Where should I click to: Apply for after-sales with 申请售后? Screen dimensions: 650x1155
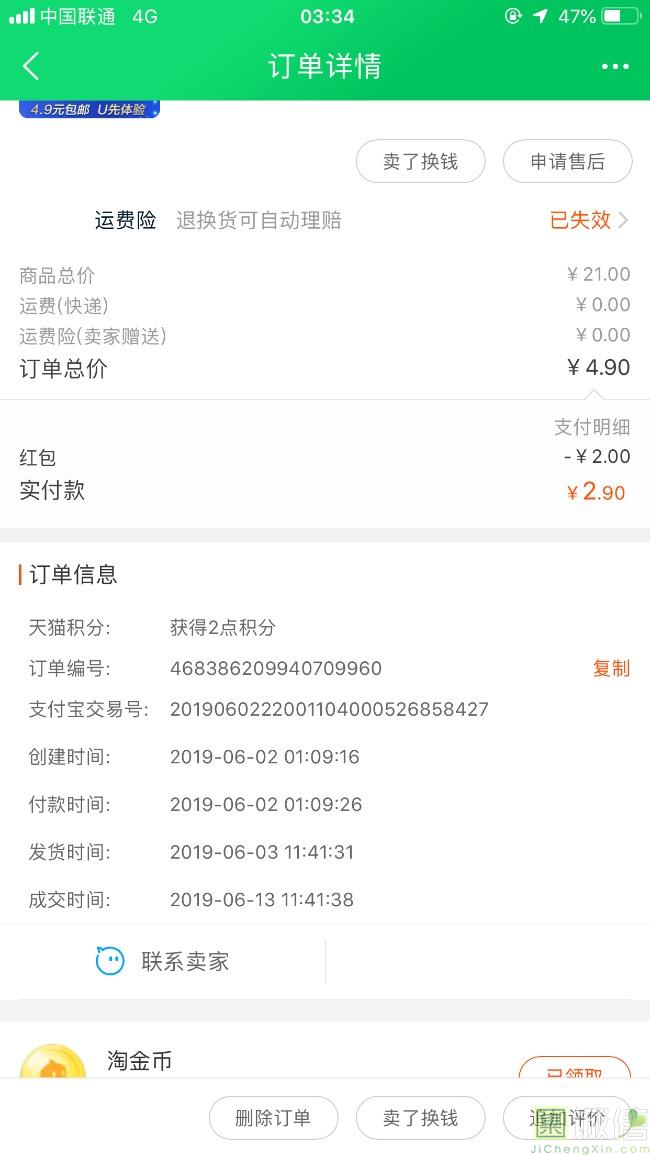(x=567, y=161)
